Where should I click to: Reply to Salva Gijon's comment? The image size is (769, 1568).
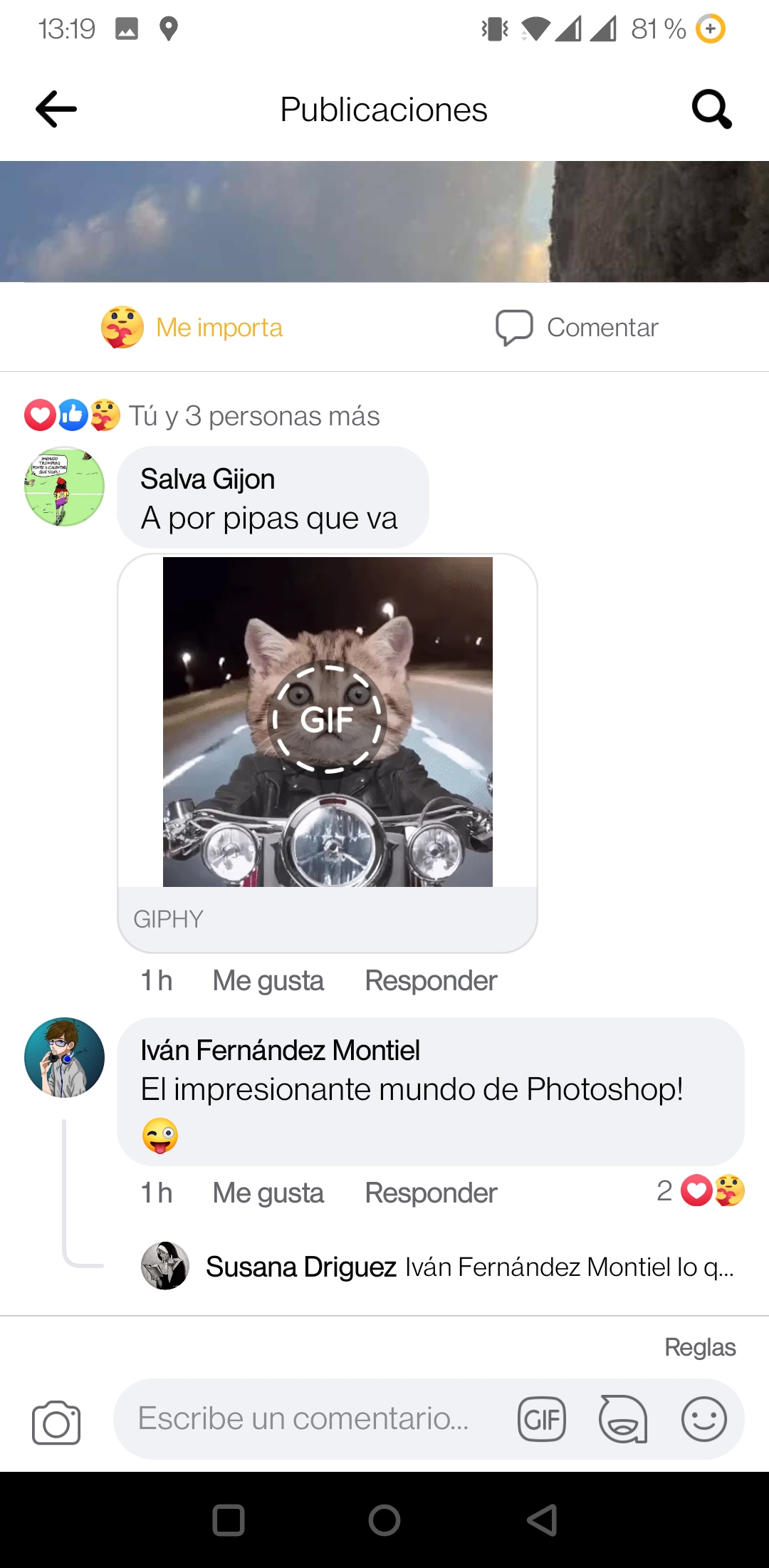[x=431, y=981]
